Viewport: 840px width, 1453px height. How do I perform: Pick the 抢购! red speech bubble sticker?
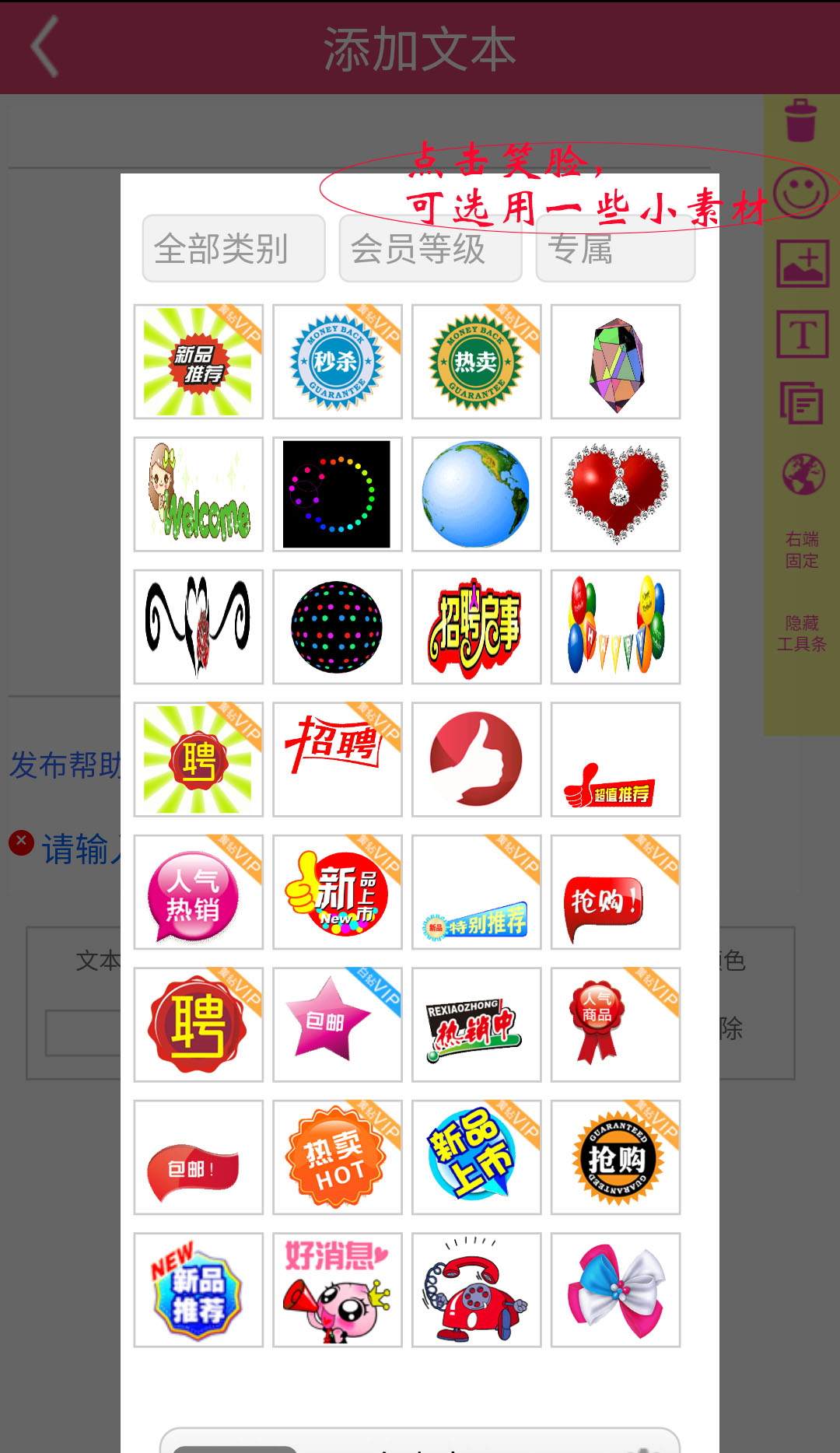point(615,893)
